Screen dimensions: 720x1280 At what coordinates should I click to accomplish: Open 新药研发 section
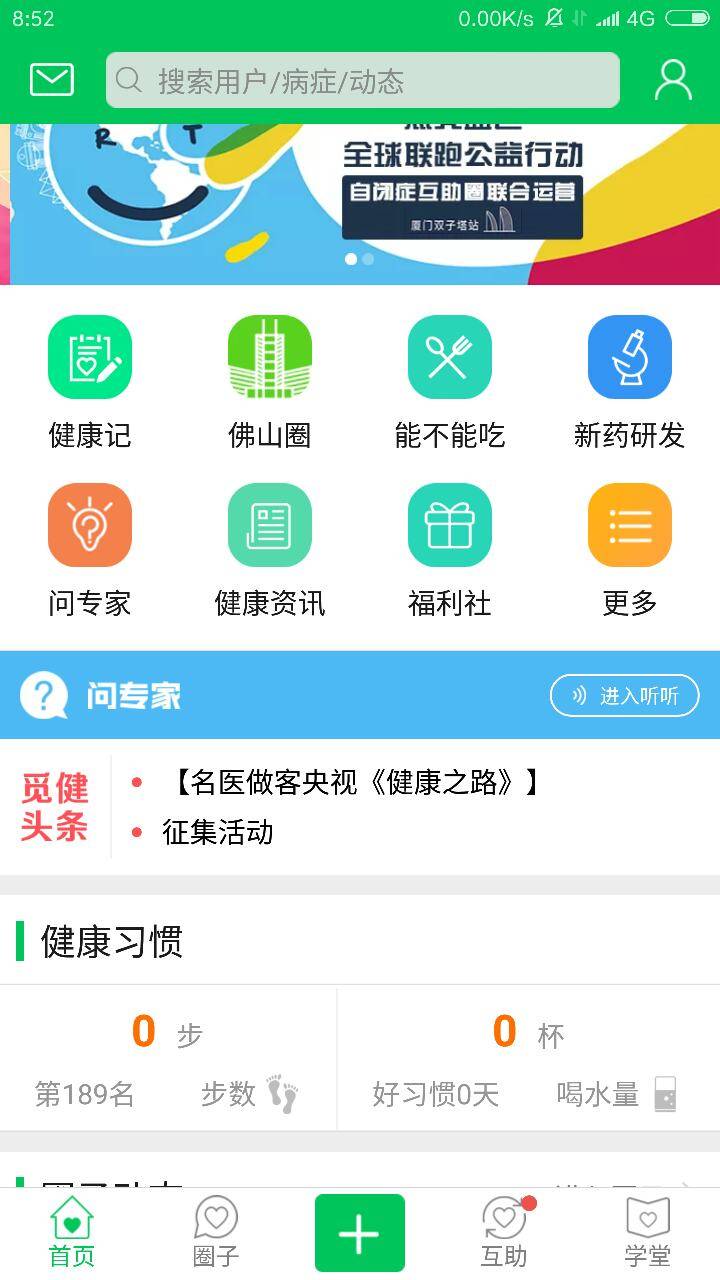(x=630, y=380)
